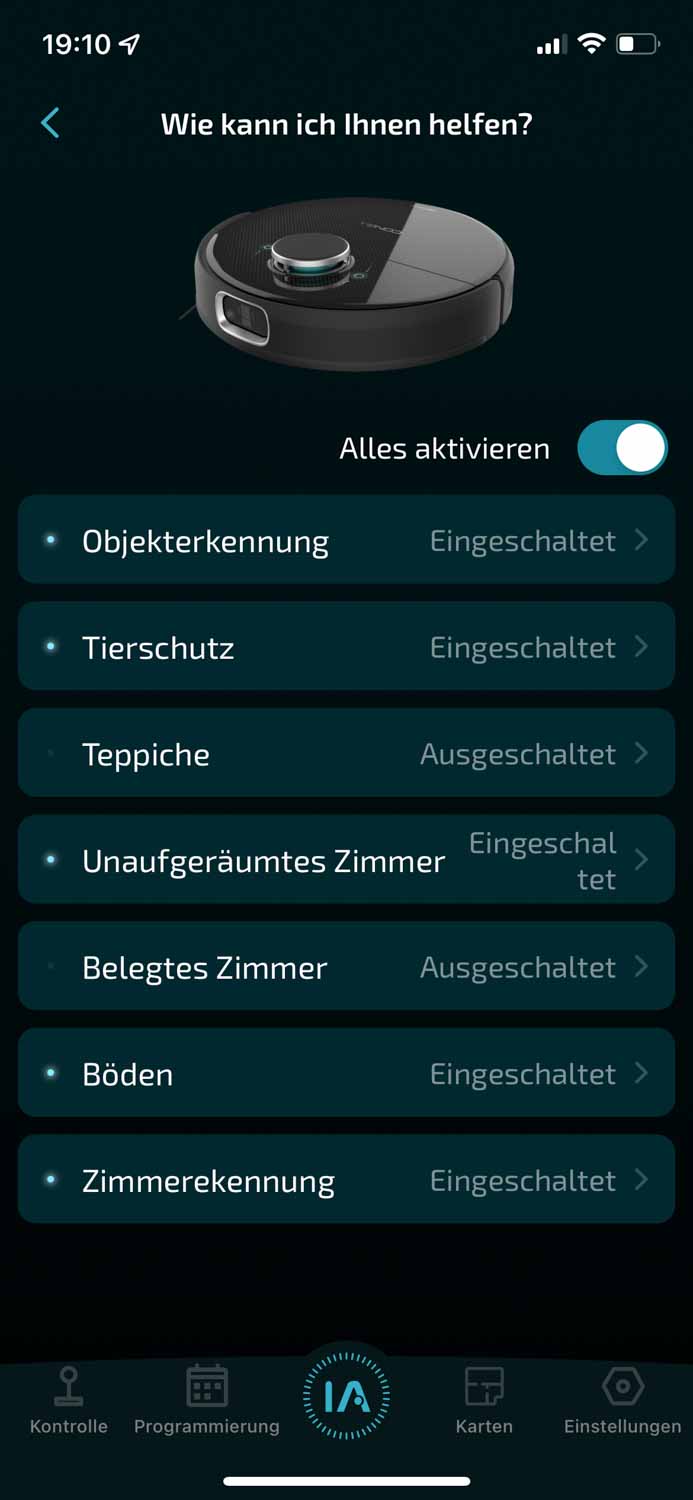This screenshot has height=1500, width=693.
Task: Open the Einstellungen tab
Action: (x=622, y=1400)
